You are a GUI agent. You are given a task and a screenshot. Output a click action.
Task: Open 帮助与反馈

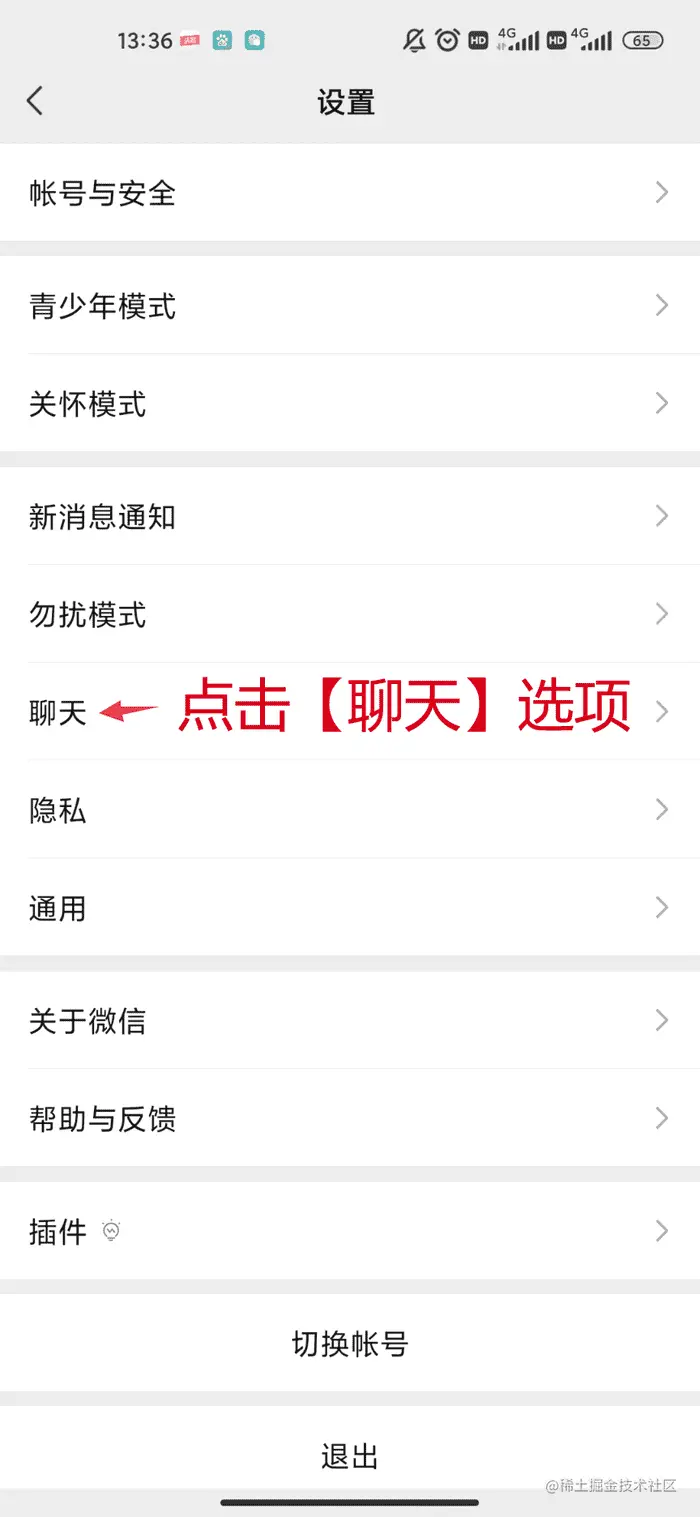[x=350, y=1117]
